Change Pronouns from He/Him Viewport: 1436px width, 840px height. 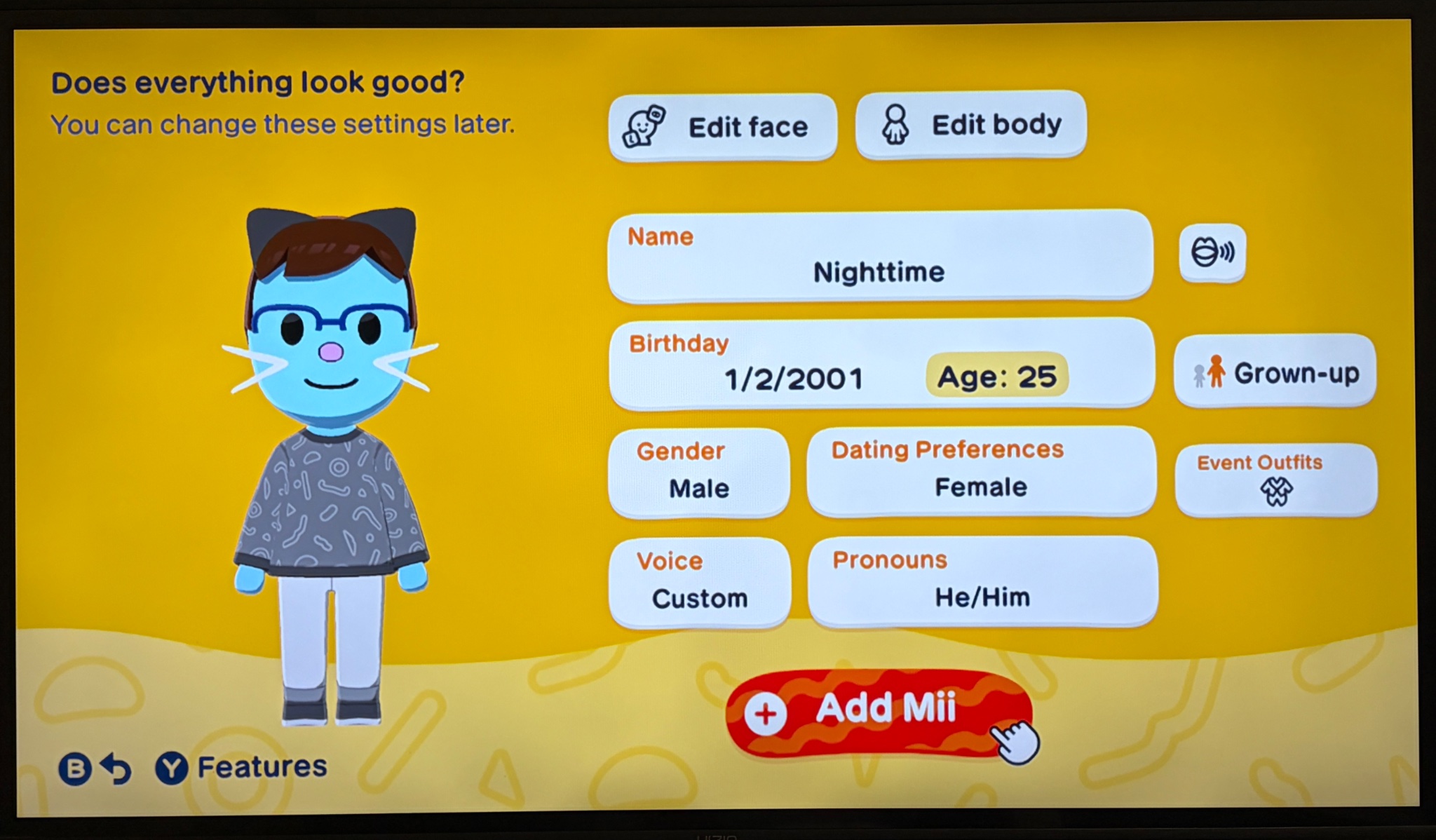[982, 581]
